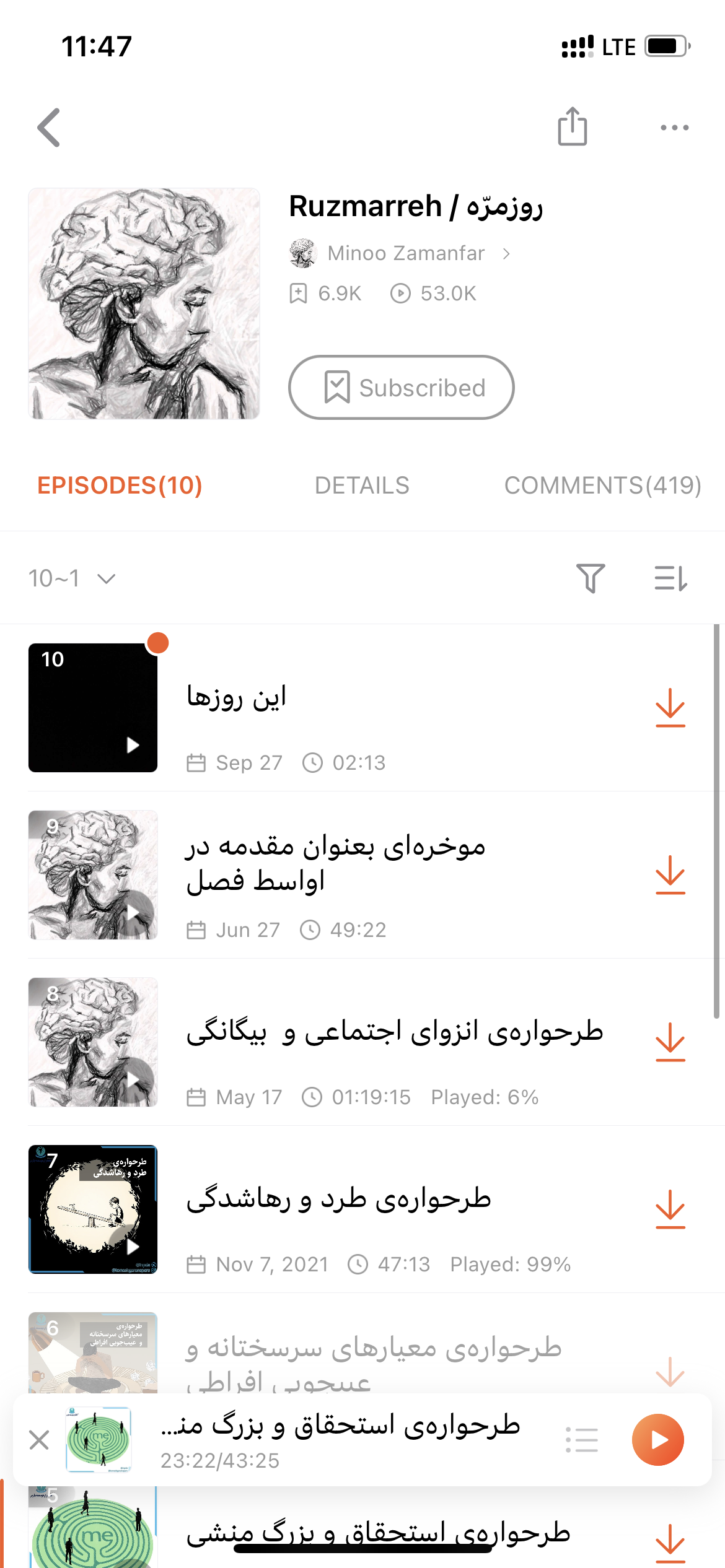Download episode 10 dated Sep 27
The image size is (725, 1568).
click(x=670, y=708)
